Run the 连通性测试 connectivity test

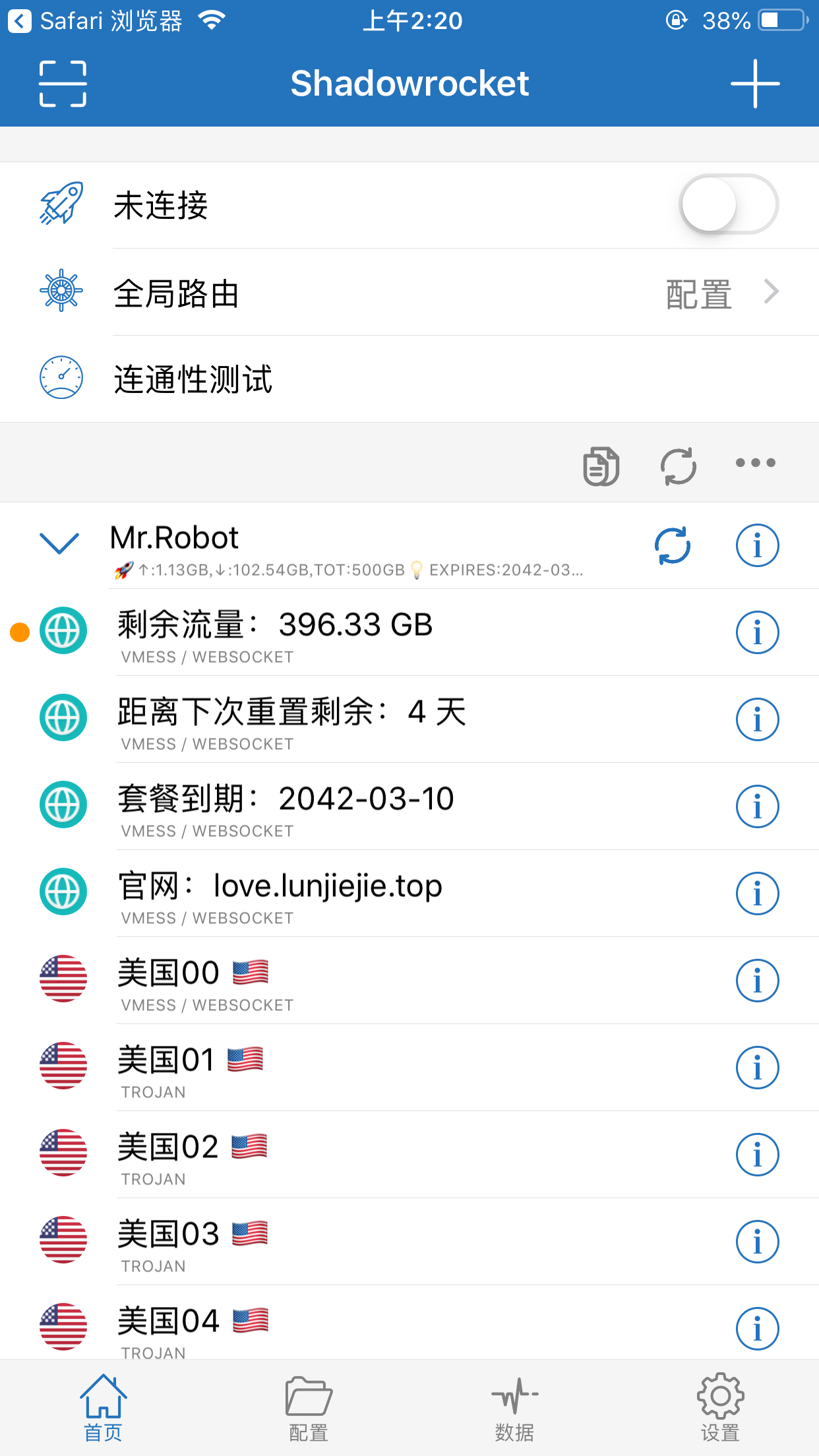coord(409,379)
